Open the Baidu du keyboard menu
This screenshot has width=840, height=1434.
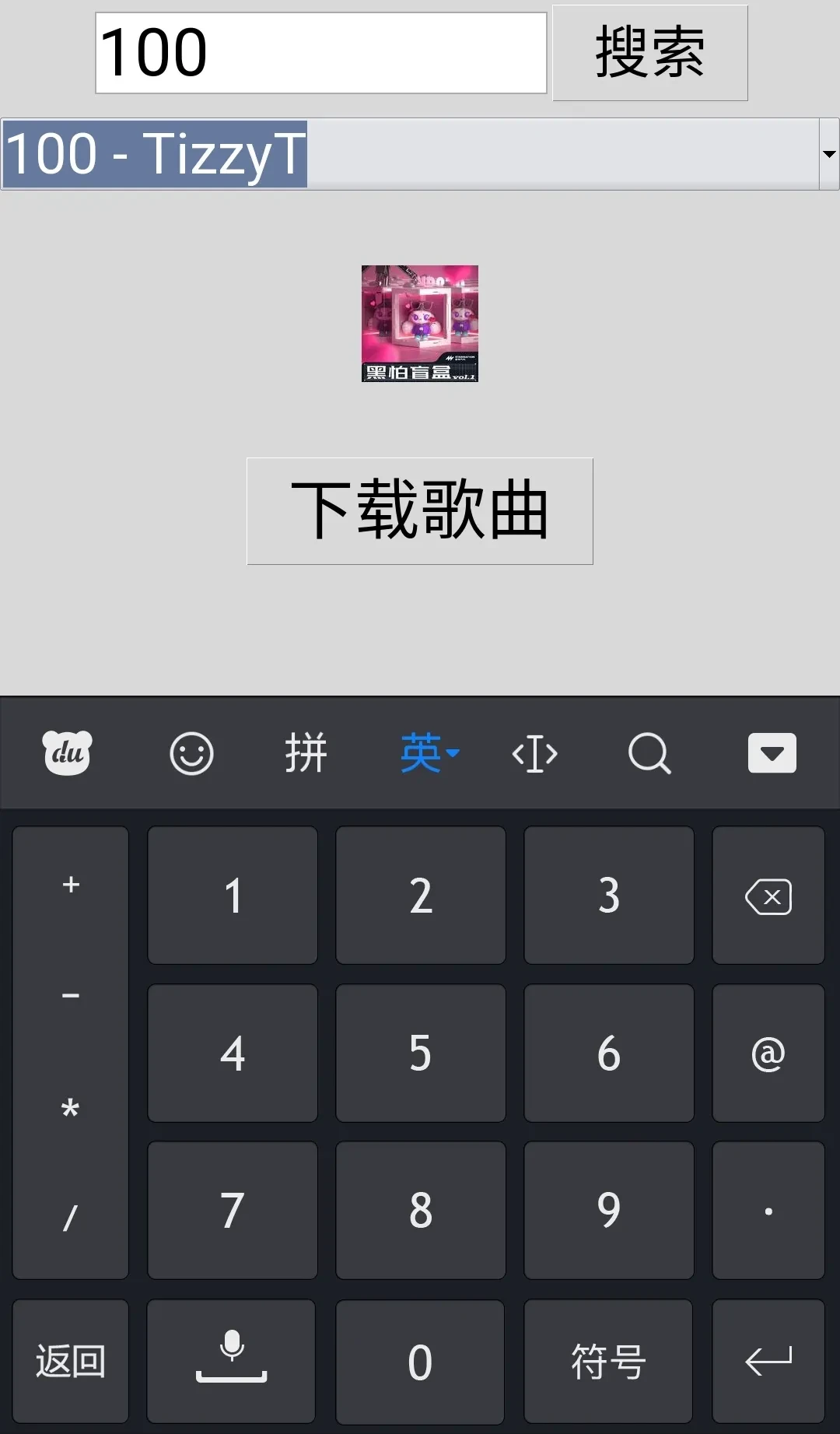pos(67,753)
